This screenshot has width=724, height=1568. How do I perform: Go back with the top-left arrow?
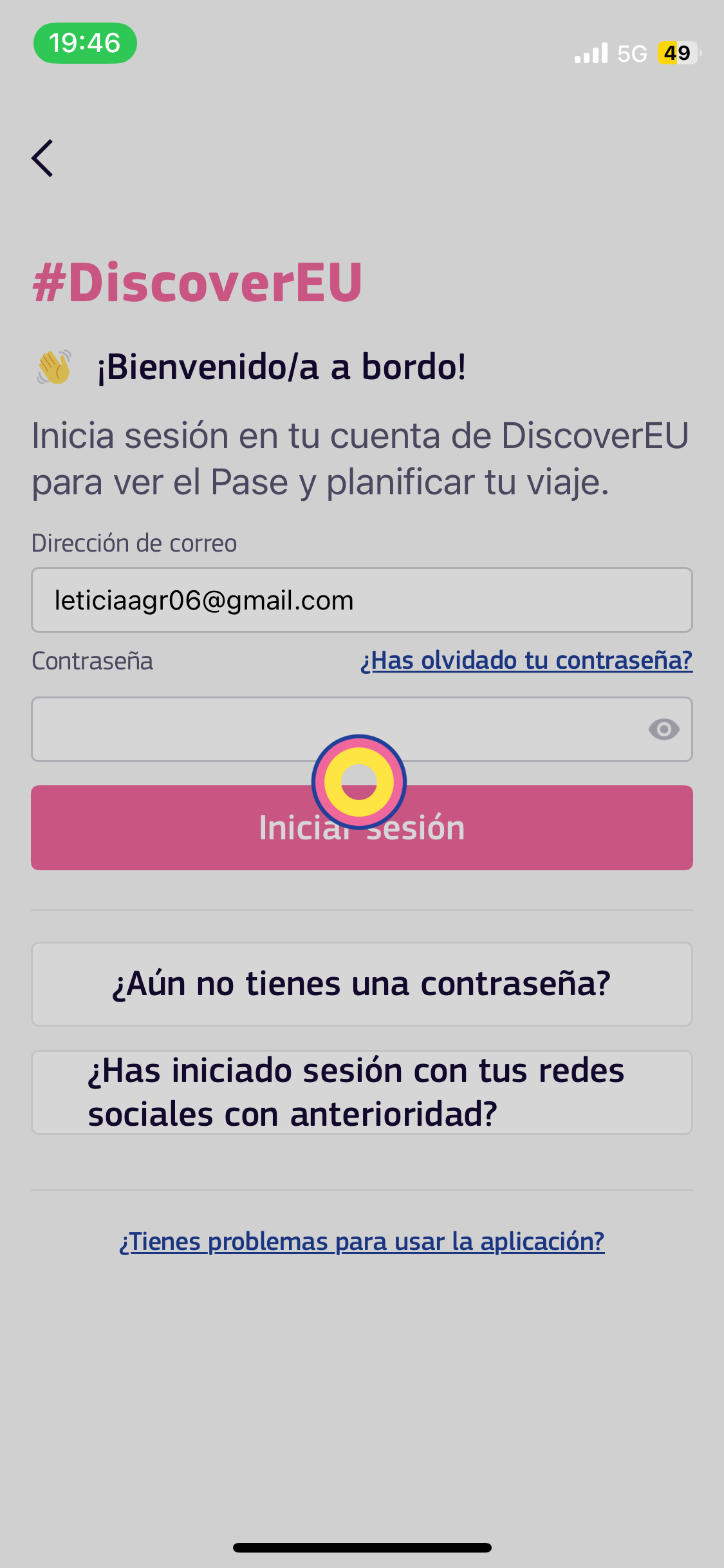[x=42, y=158]
